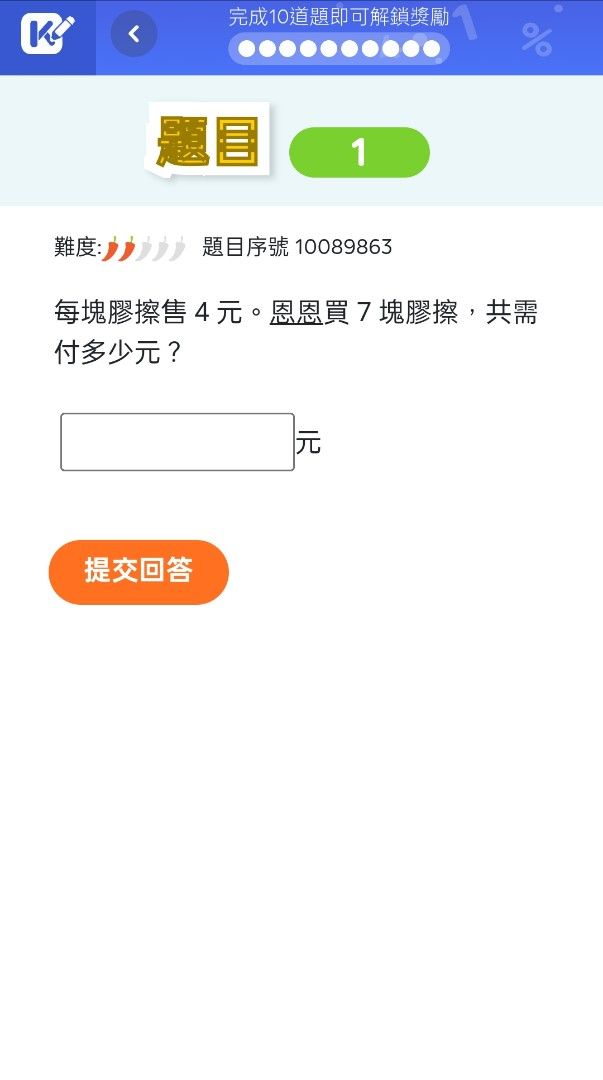Go back using the arrow button
The image size is (603, 1080).
(x=134, y=35)
